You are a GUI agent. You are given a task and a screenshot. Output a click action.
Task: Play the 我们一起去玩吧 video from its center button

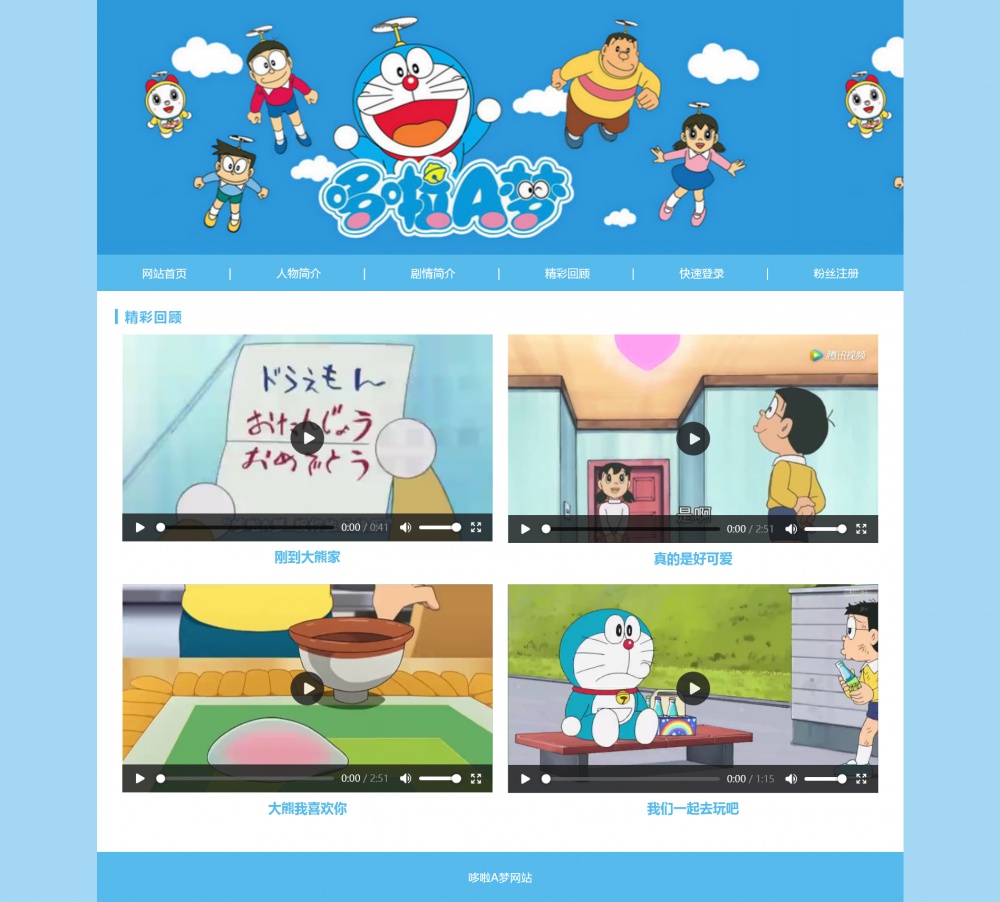(692, 688)
